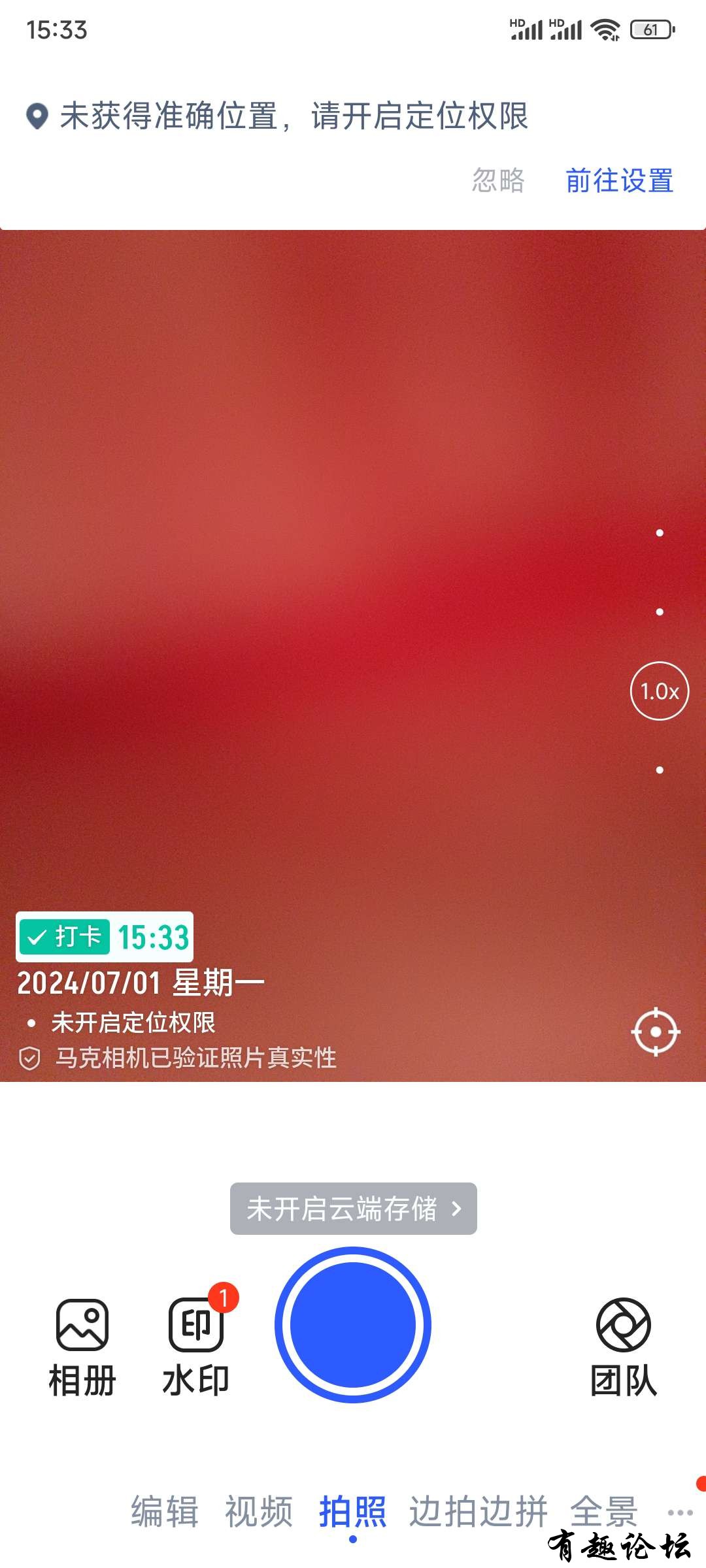
Task: Open the 团队 team section
Action: [x=623, y=1346]
